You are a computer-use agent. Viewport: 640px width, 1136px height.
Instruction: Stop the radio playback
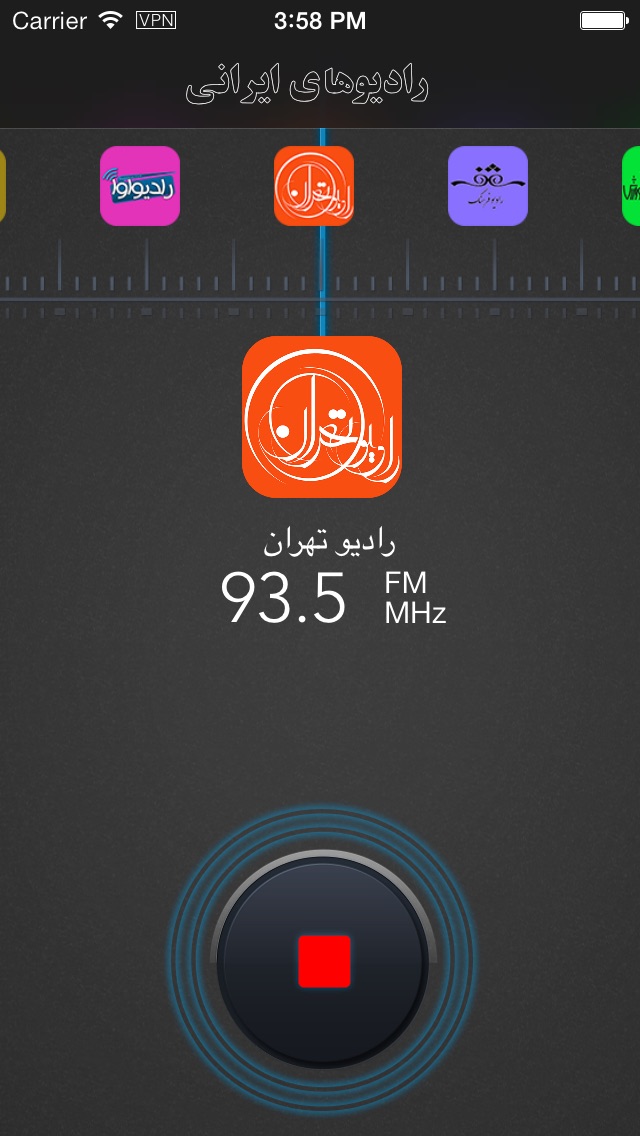[323, 961]
